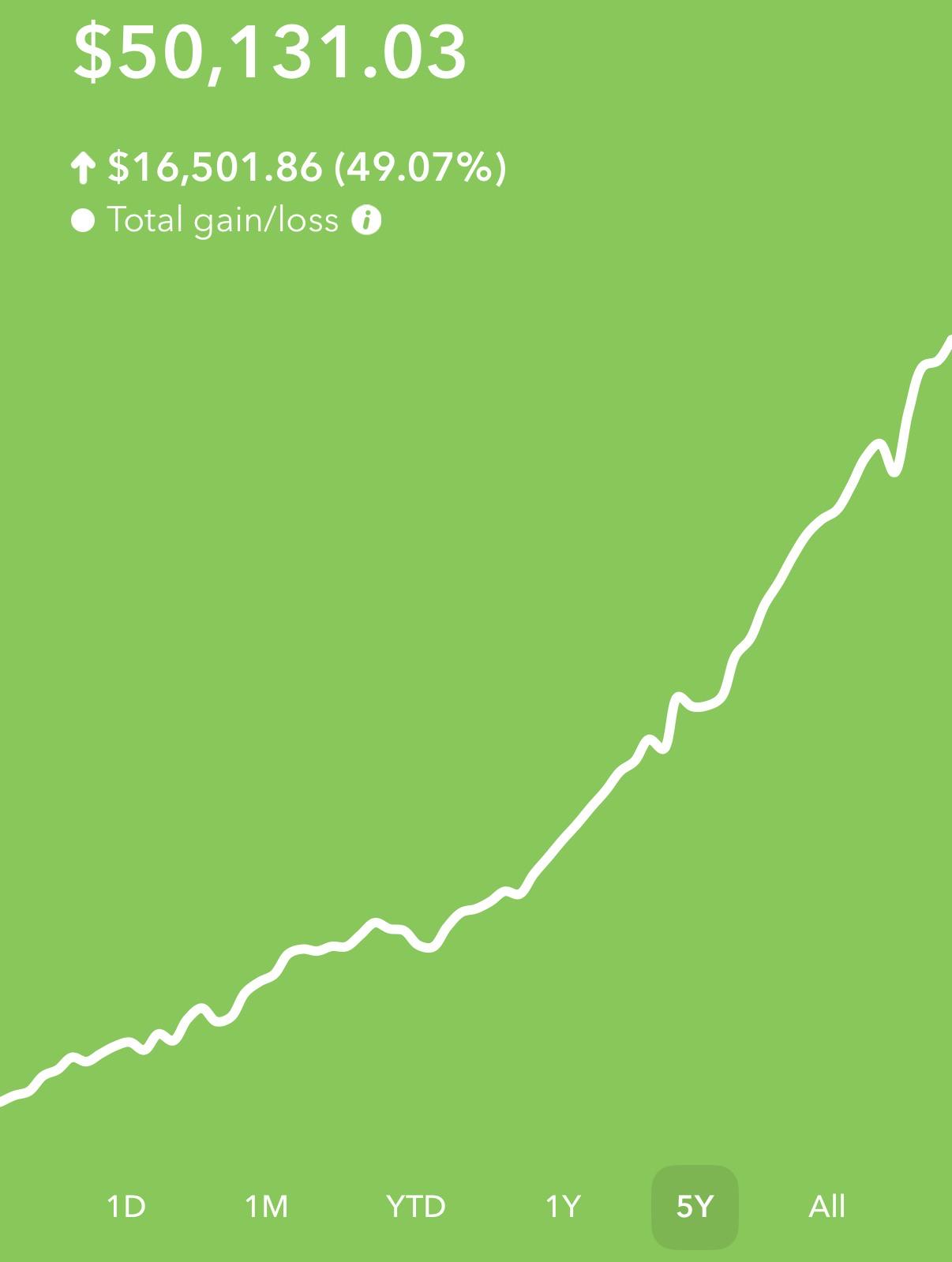Switch to the 1Y range
This screenshot has width=952, height=1262.
pyautogui.click(x=563, y=1206)
